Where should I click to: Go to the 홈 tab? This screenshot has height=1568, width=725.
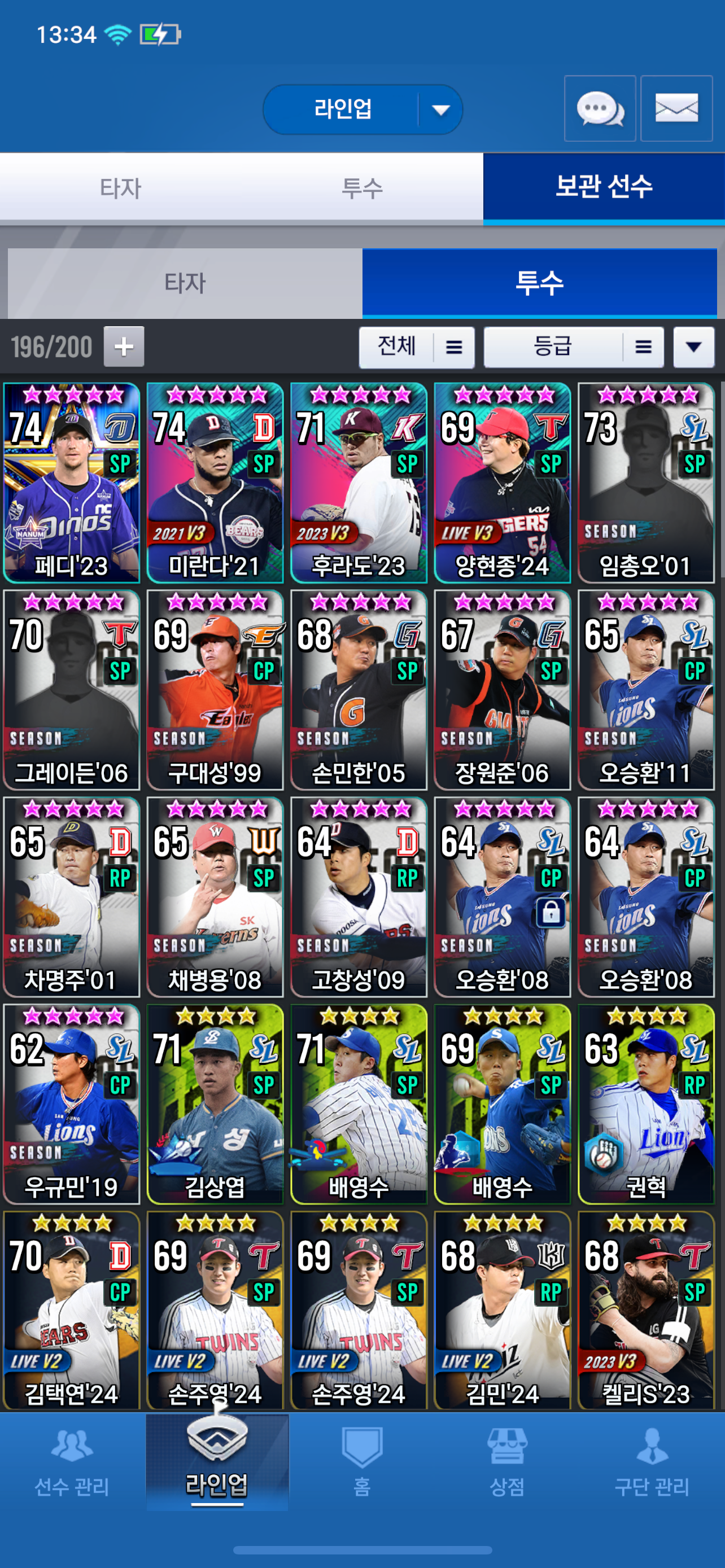pos(362,1464)
